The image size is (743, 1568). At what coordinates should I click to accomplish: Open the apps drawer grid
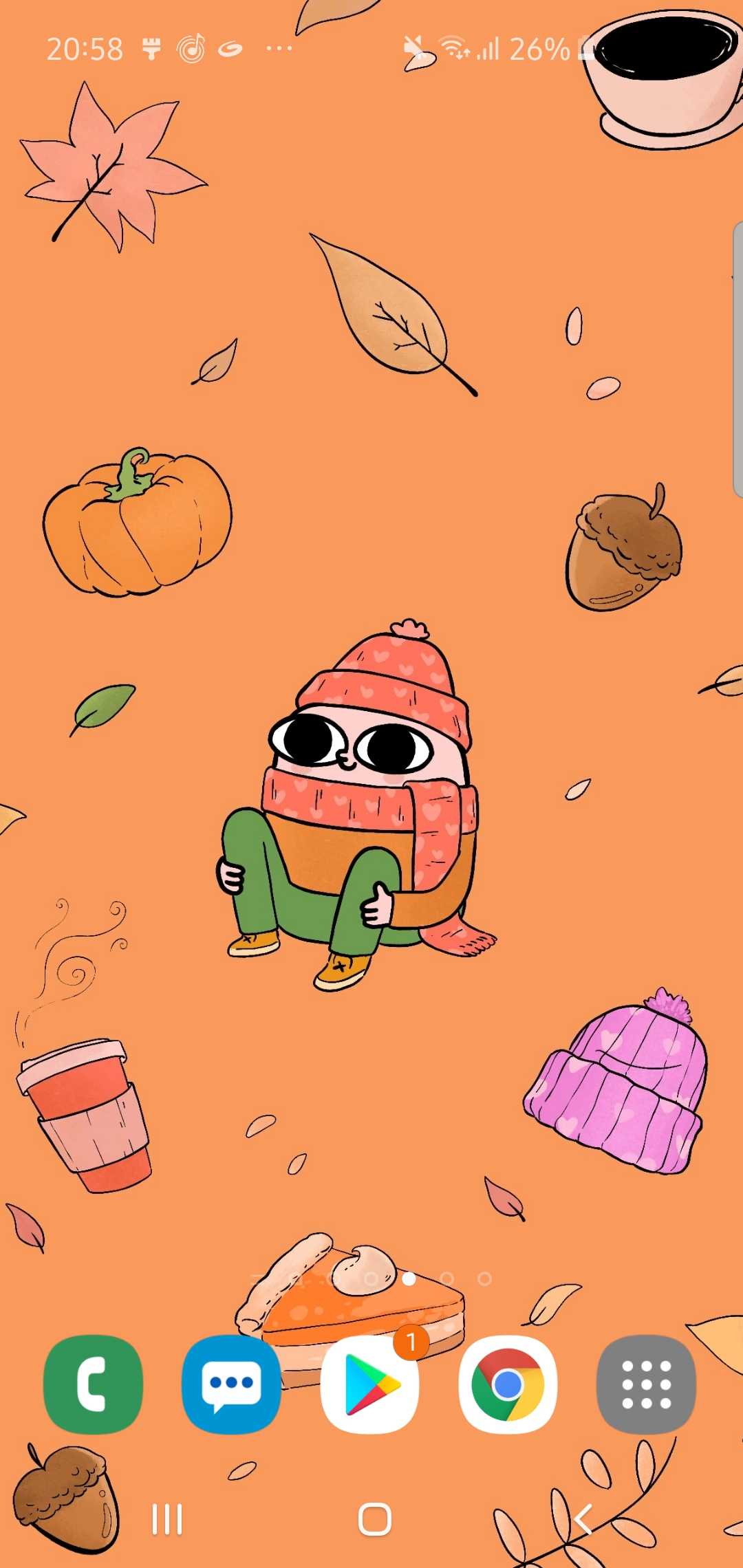click(646, 1384)
